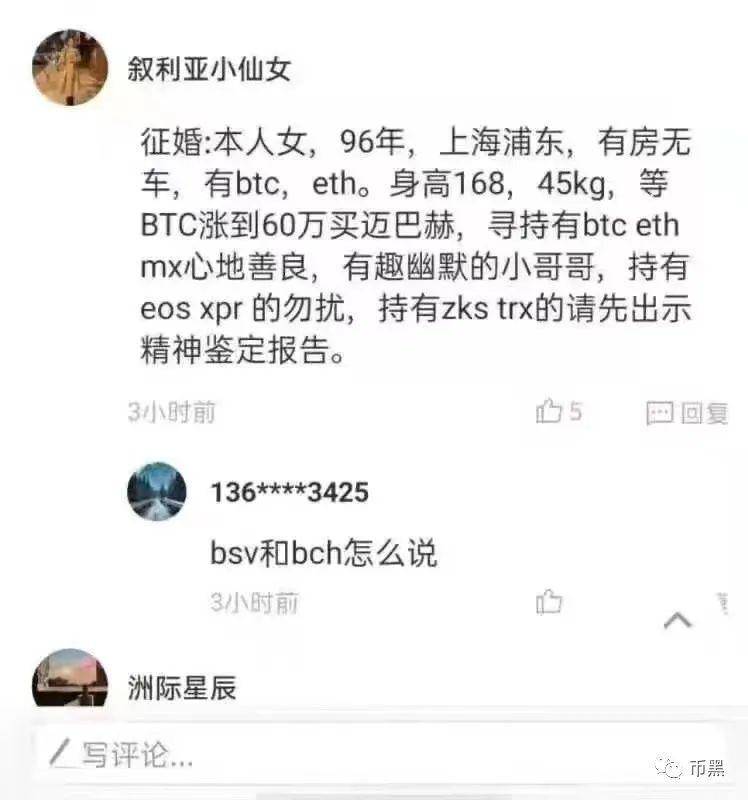Collapse the reply thread with the chevron
The height and width of the screenshot is (800, 748).
tap(678, 620)
